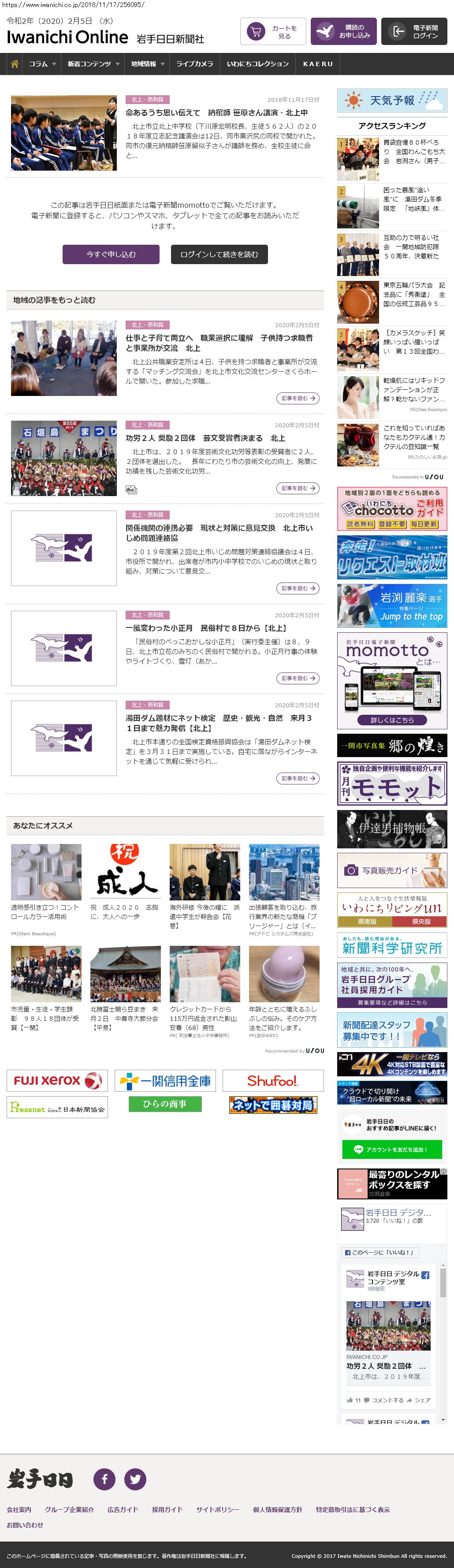Open 電子新聞ログイン login button
The width and height of the screenshot is (454, 1568).
pyautogui.click(x=414, y=32)
